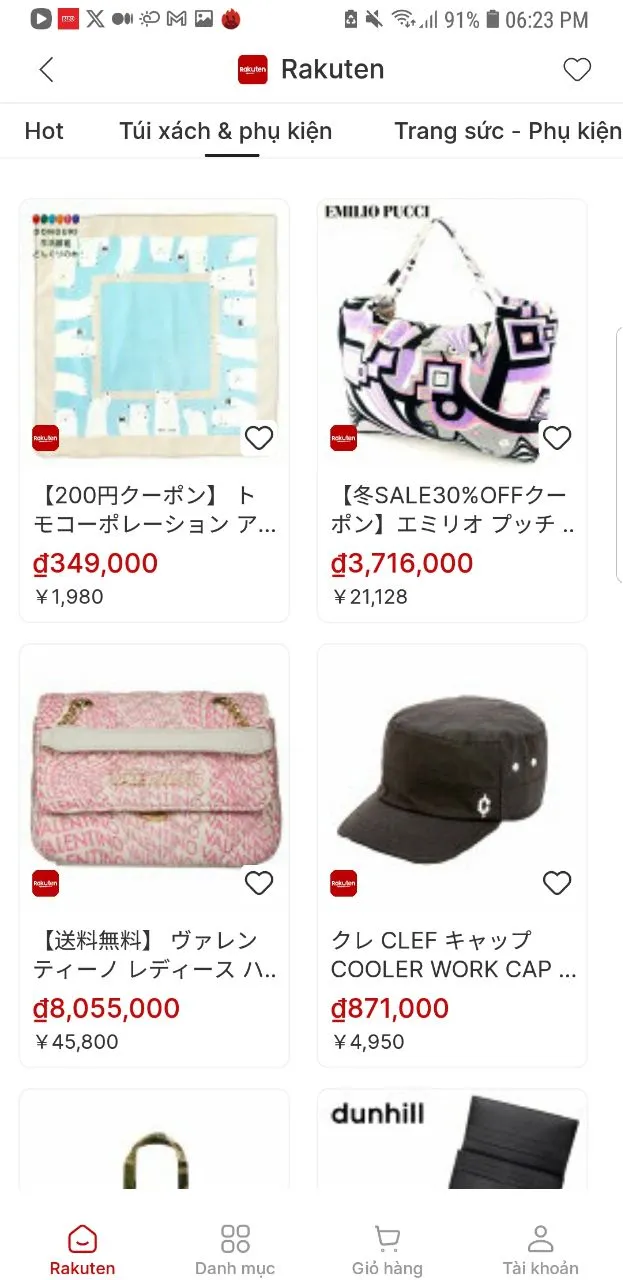The width and height of the screenshot is (623, 1280).
Task: Go back using the header arrow
Action: (x=46, y=69)
